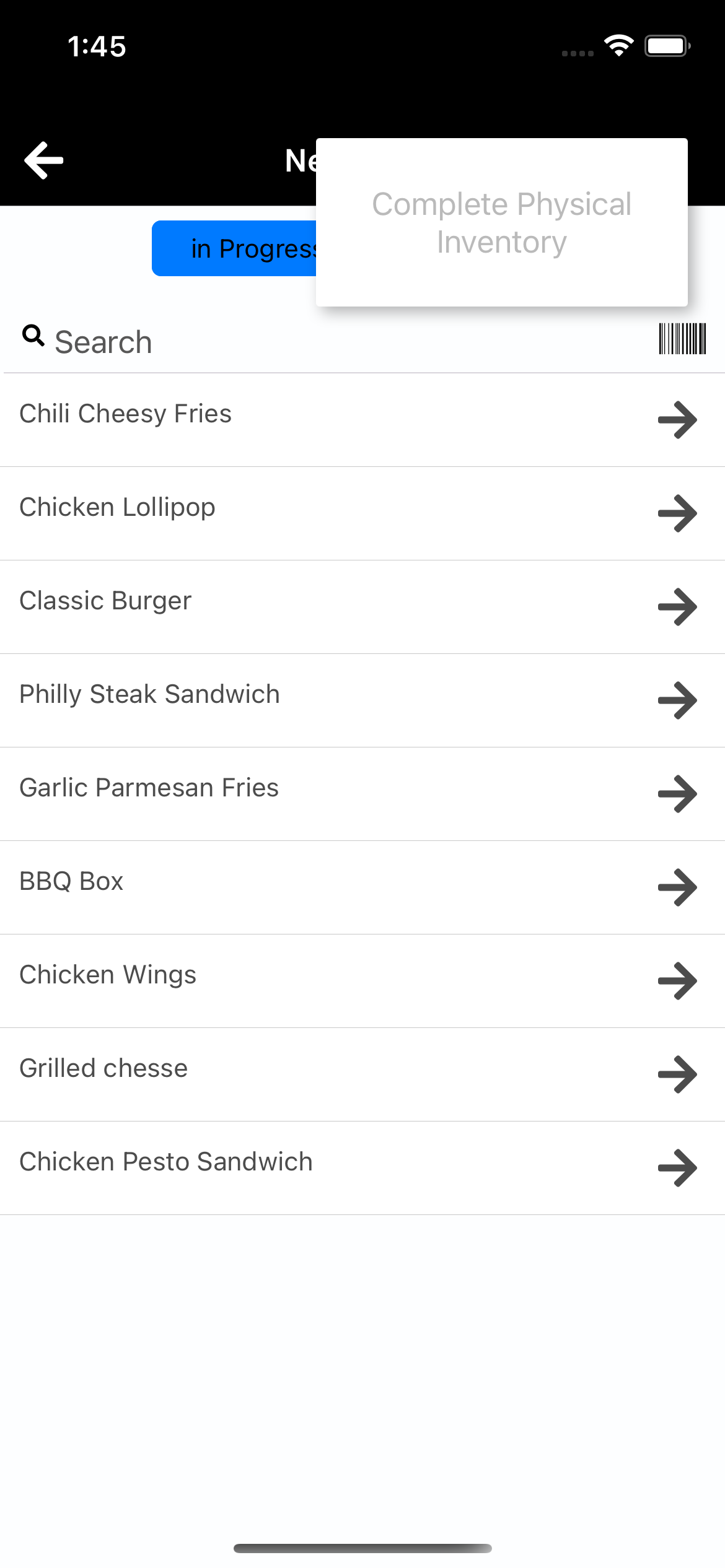This screenshot has width=725, height=1568.
Task: Choose BBQ Box item
Action: click(362, 887)
